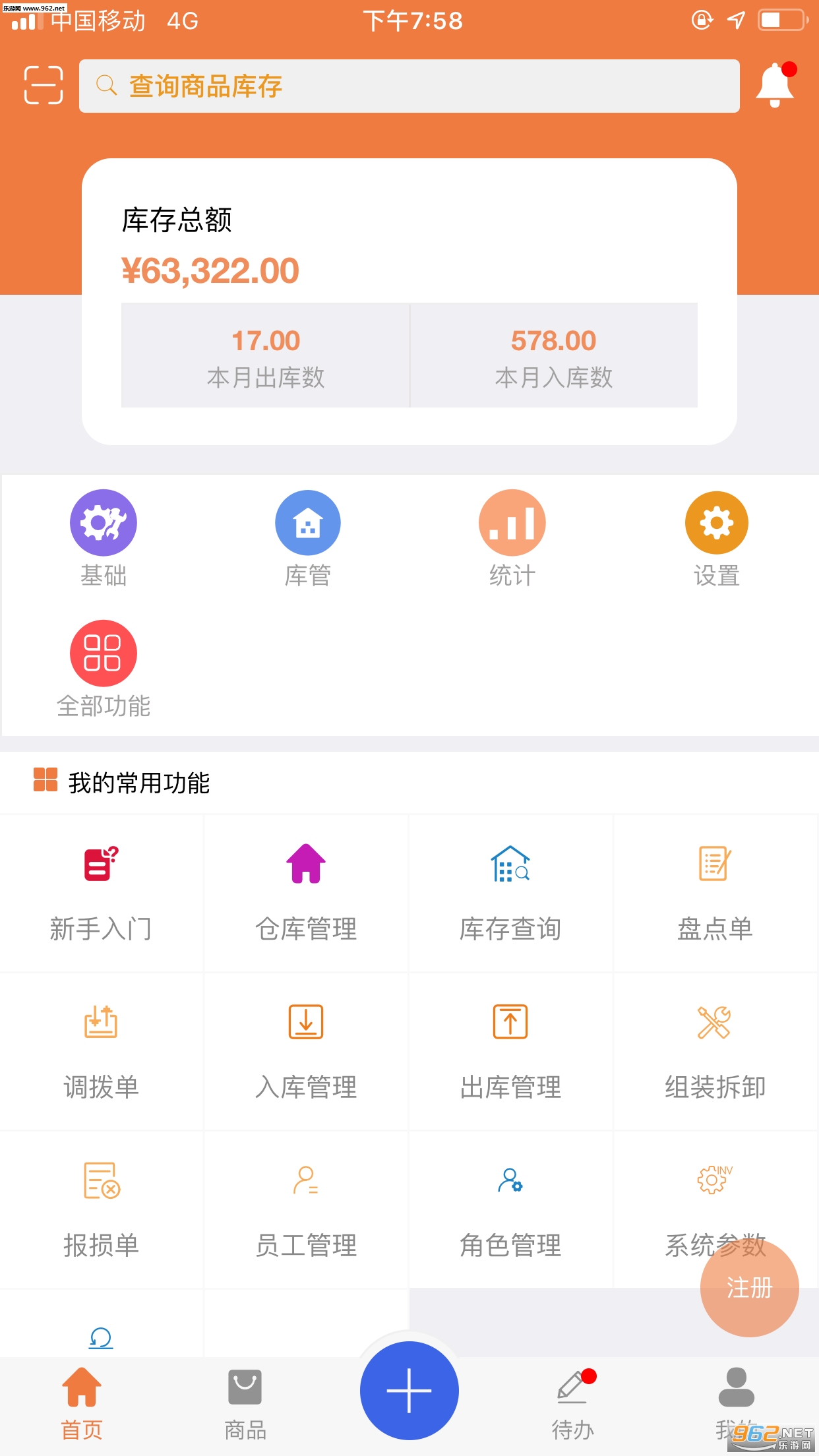Open the barcode scanner icon
Image resolution: width=819 pixels, height=1456 pixels.
(44, 86)
